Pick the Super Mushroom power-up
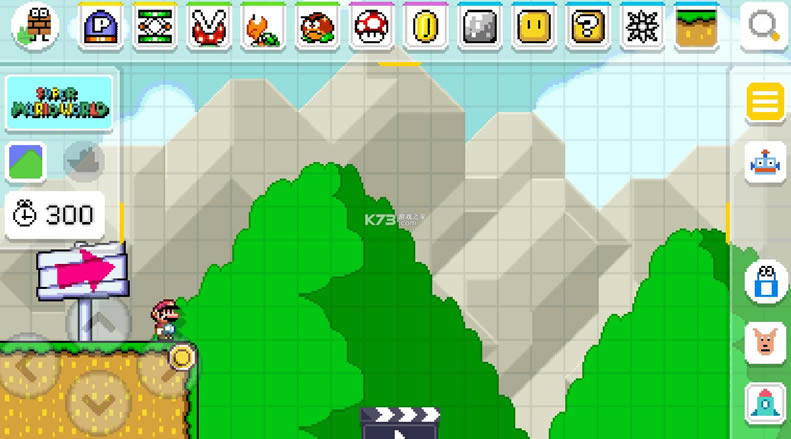 372,26
